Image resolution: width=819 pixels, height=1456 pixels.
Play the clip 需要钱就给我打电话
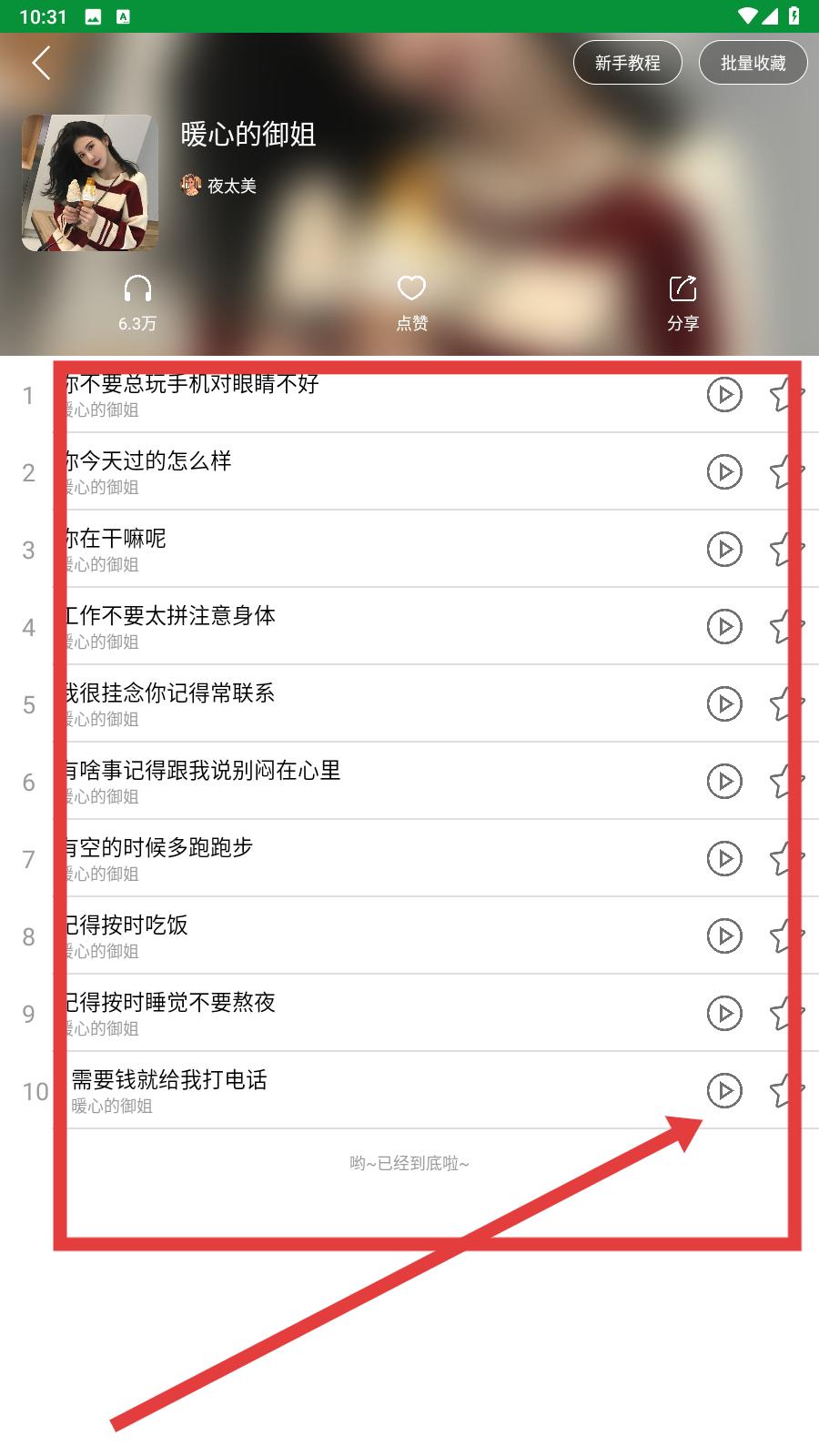click(724, 1091)
